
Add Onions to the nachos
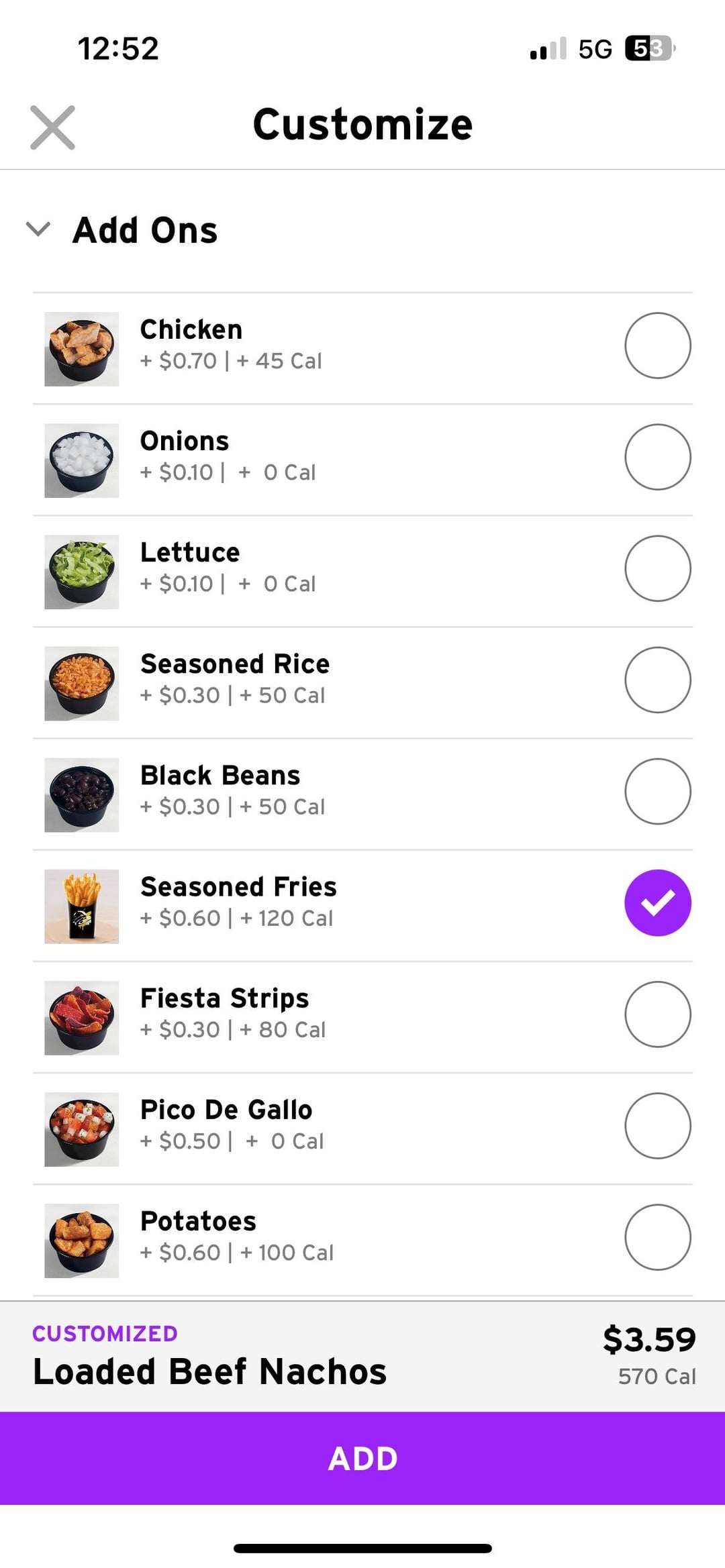click(x=657, y=457)
